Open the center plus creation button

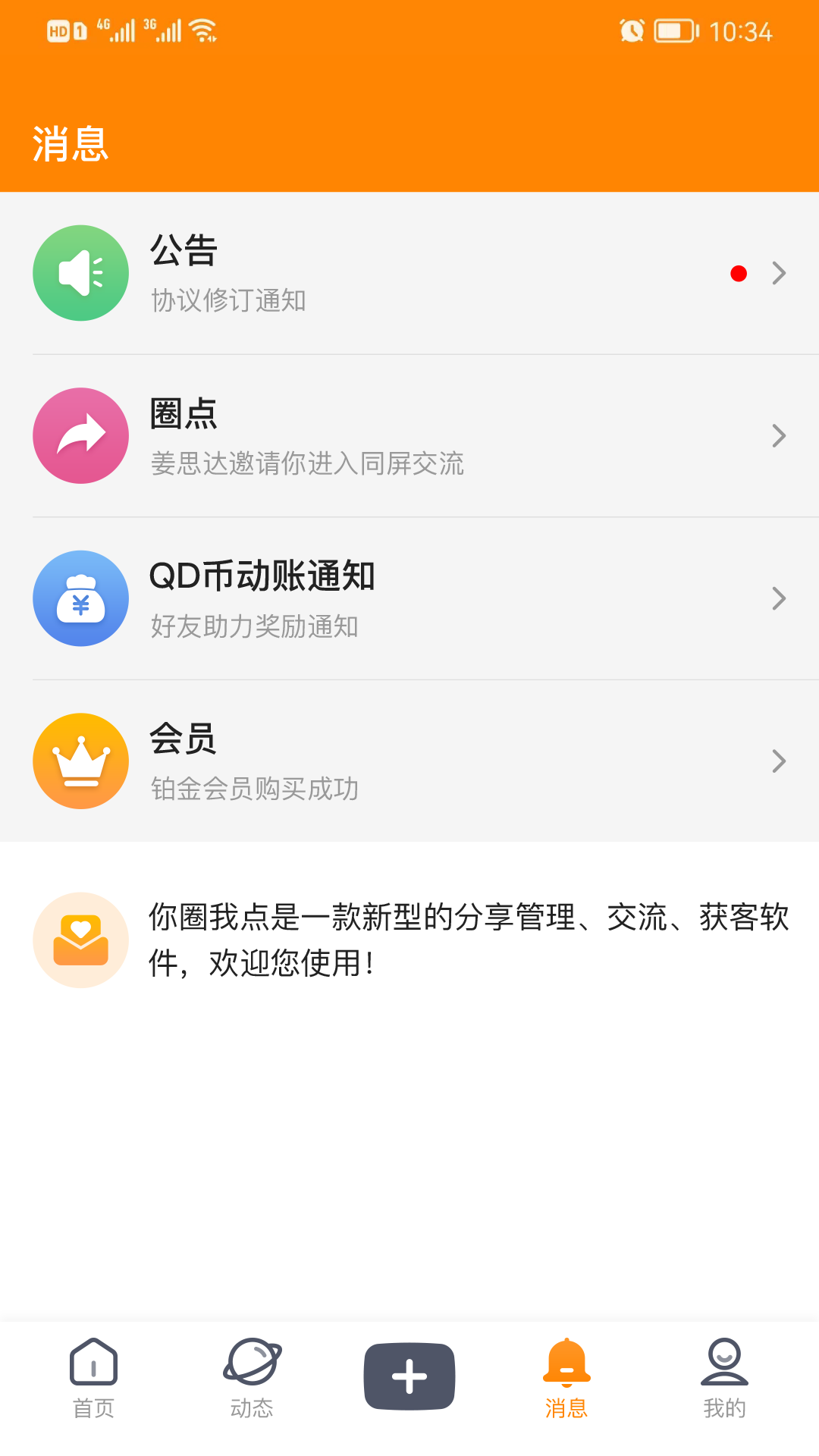(409, 1376)
